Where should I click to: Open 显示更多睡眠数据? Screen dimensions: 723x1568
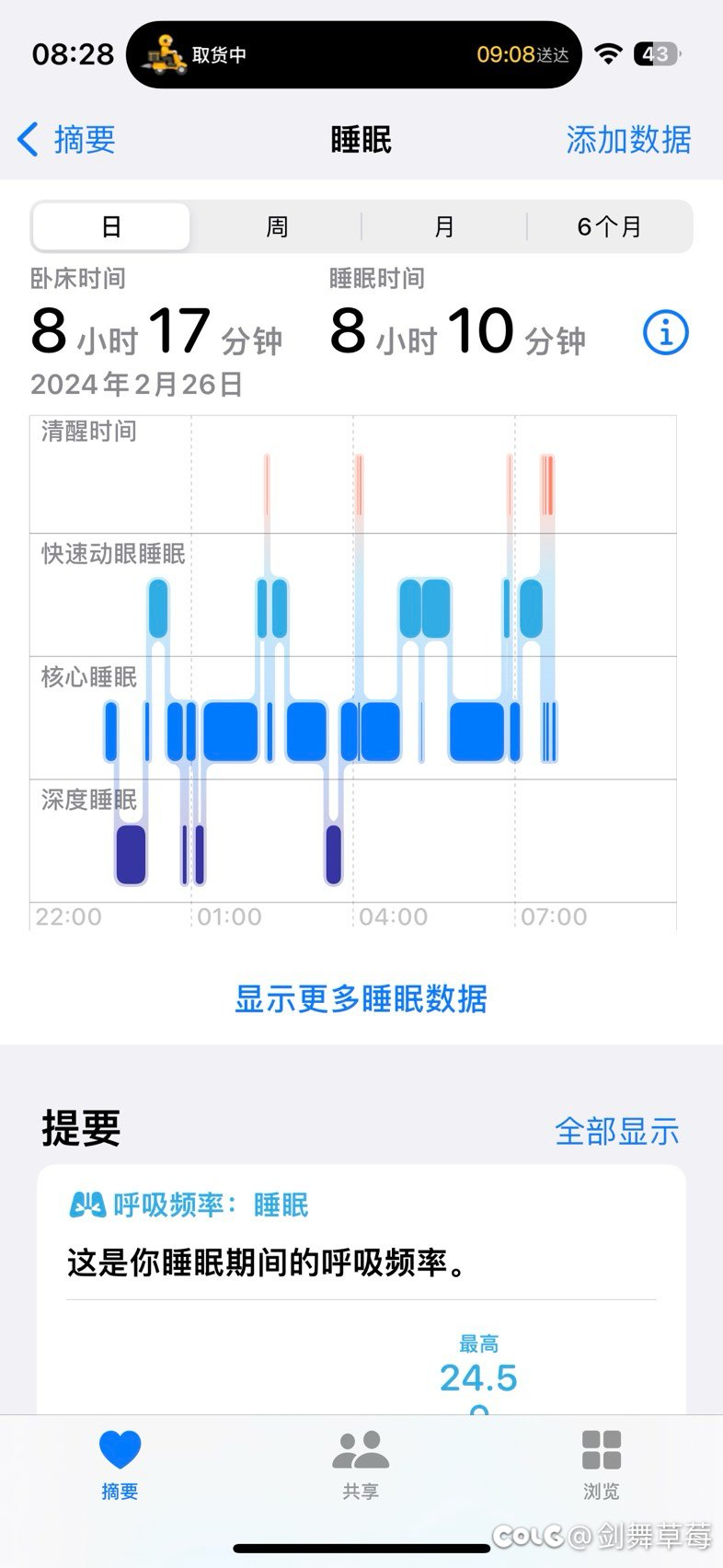[361, 998]
